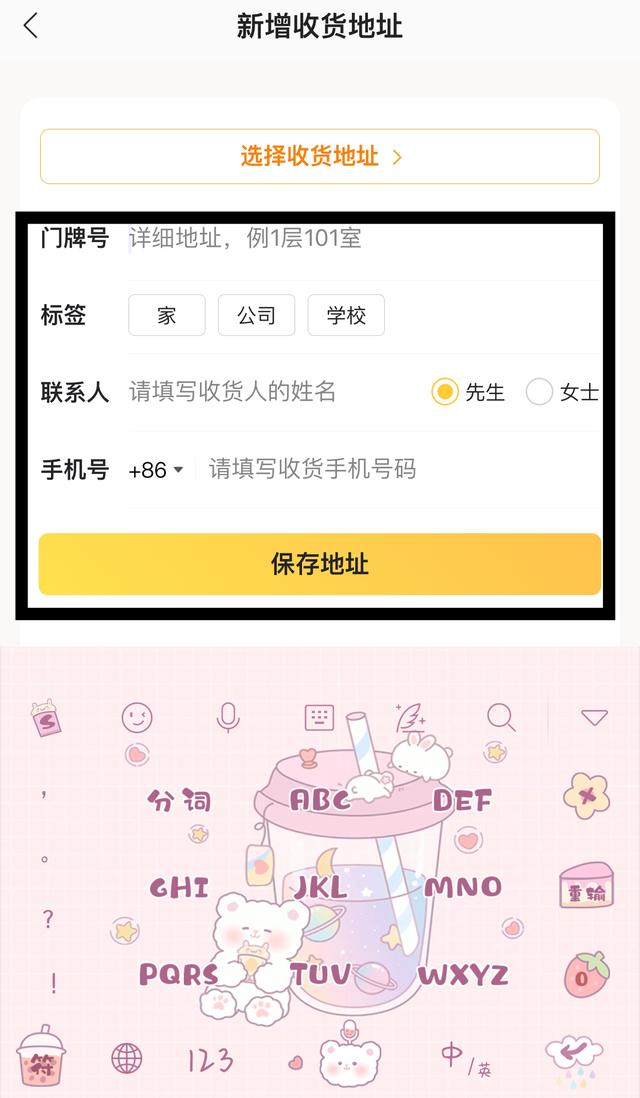Select the 学校 label chip

tap(346, 316)
